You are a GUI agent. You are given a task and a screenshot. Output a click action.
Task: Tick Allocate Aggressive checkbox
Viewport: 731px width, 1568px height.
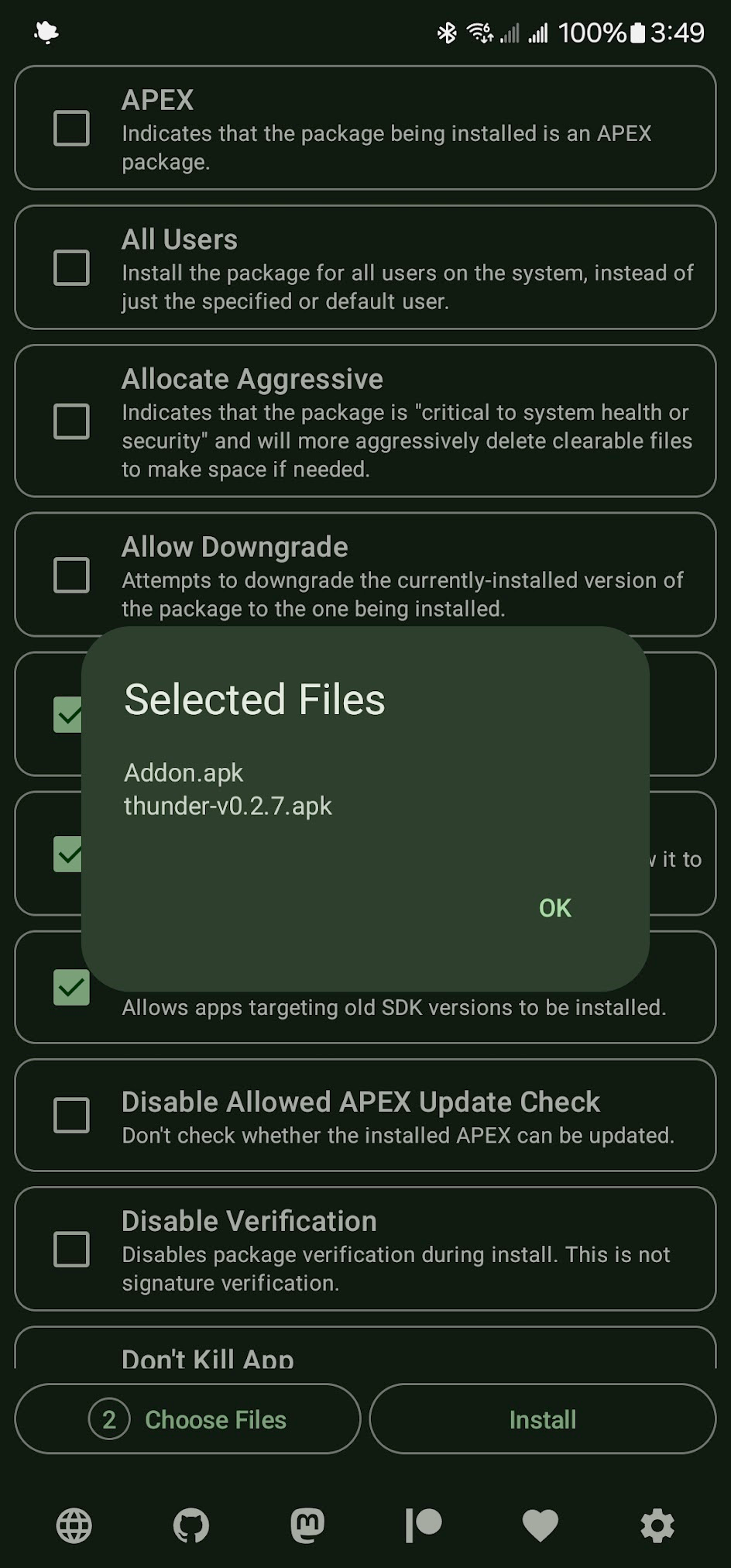pyautogui.click(x=71, y=421)
